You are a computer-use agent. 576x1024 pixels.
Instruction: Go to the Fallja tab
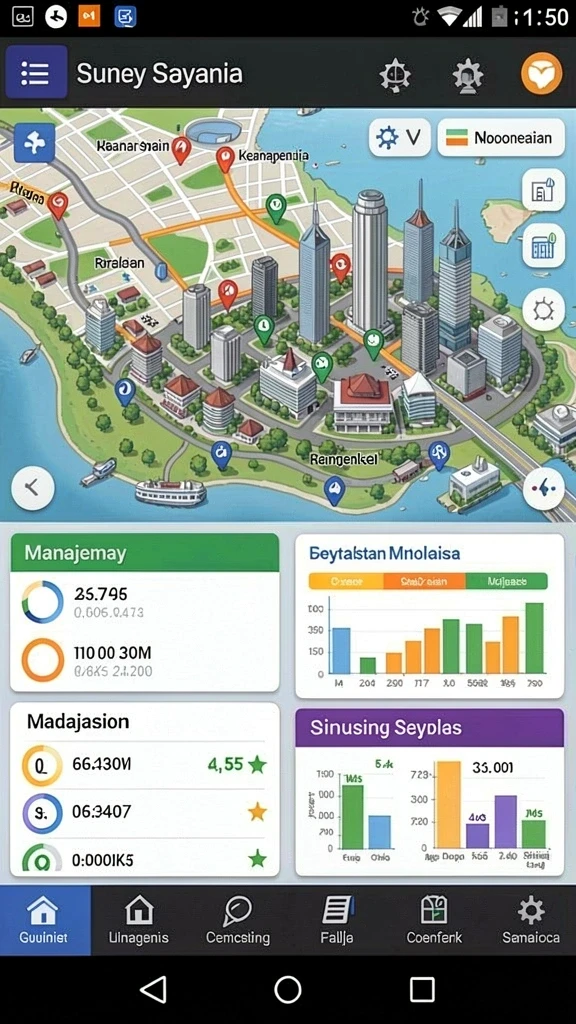337,921
